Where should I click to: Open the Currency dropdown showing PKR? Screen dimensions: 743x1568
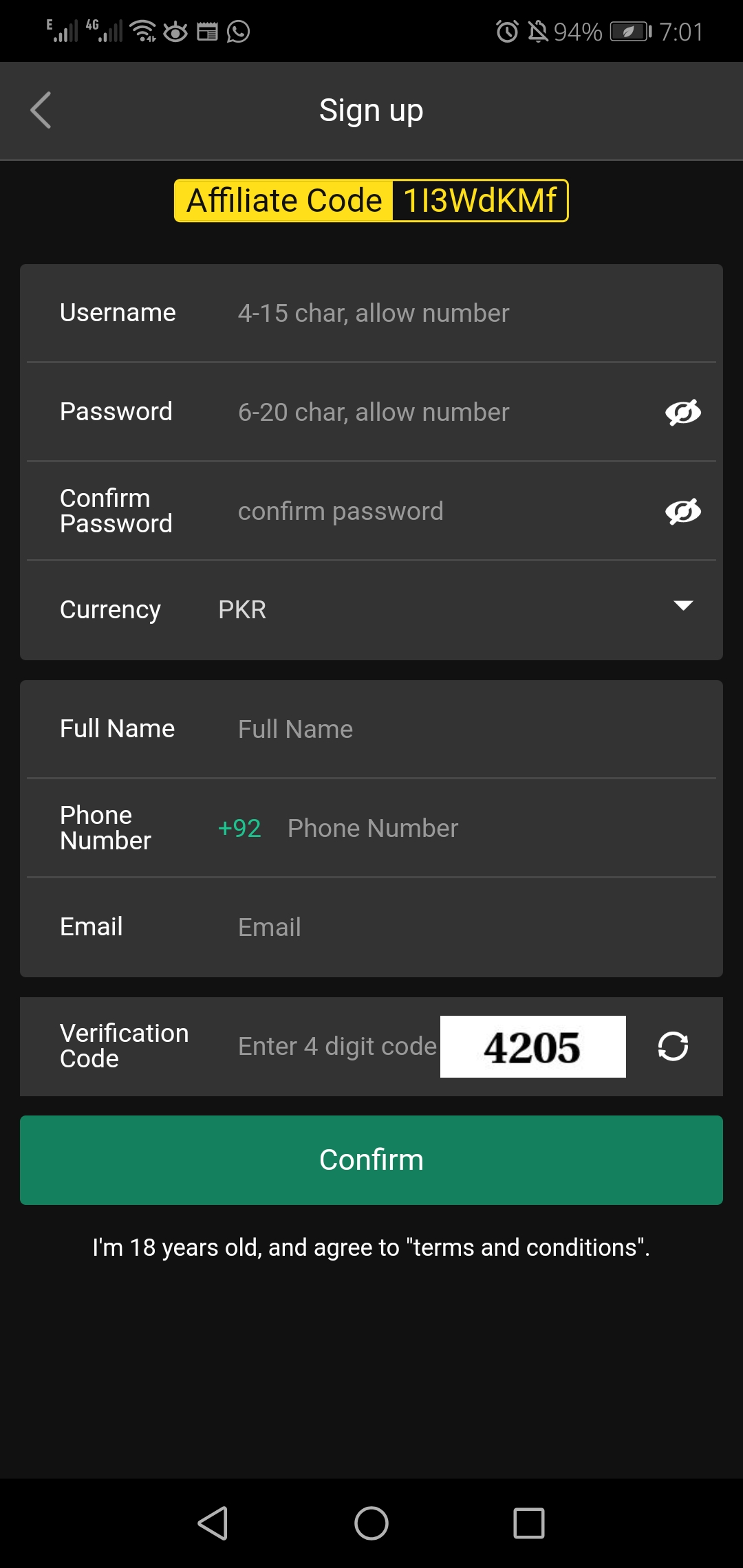click(454, 609)
